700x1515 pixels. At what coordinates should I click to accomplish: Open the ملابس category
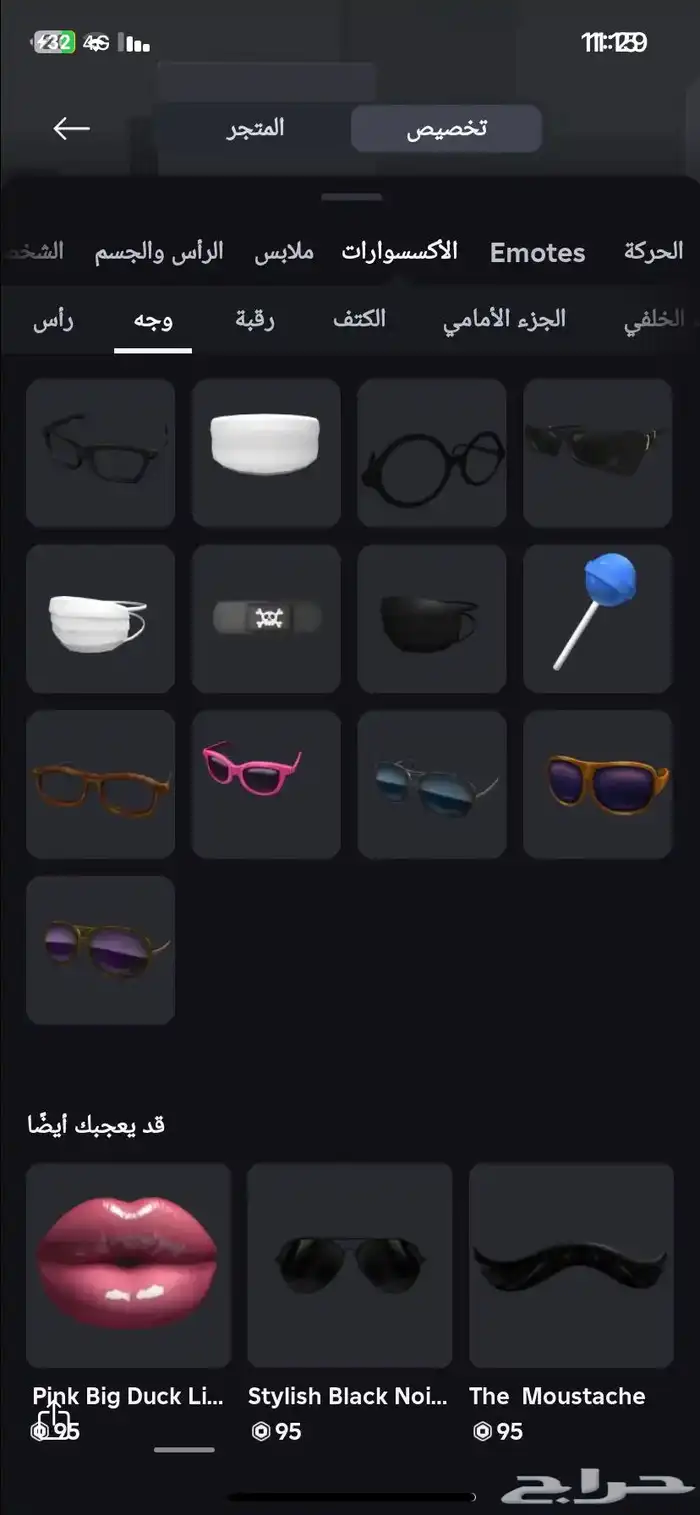283,251
